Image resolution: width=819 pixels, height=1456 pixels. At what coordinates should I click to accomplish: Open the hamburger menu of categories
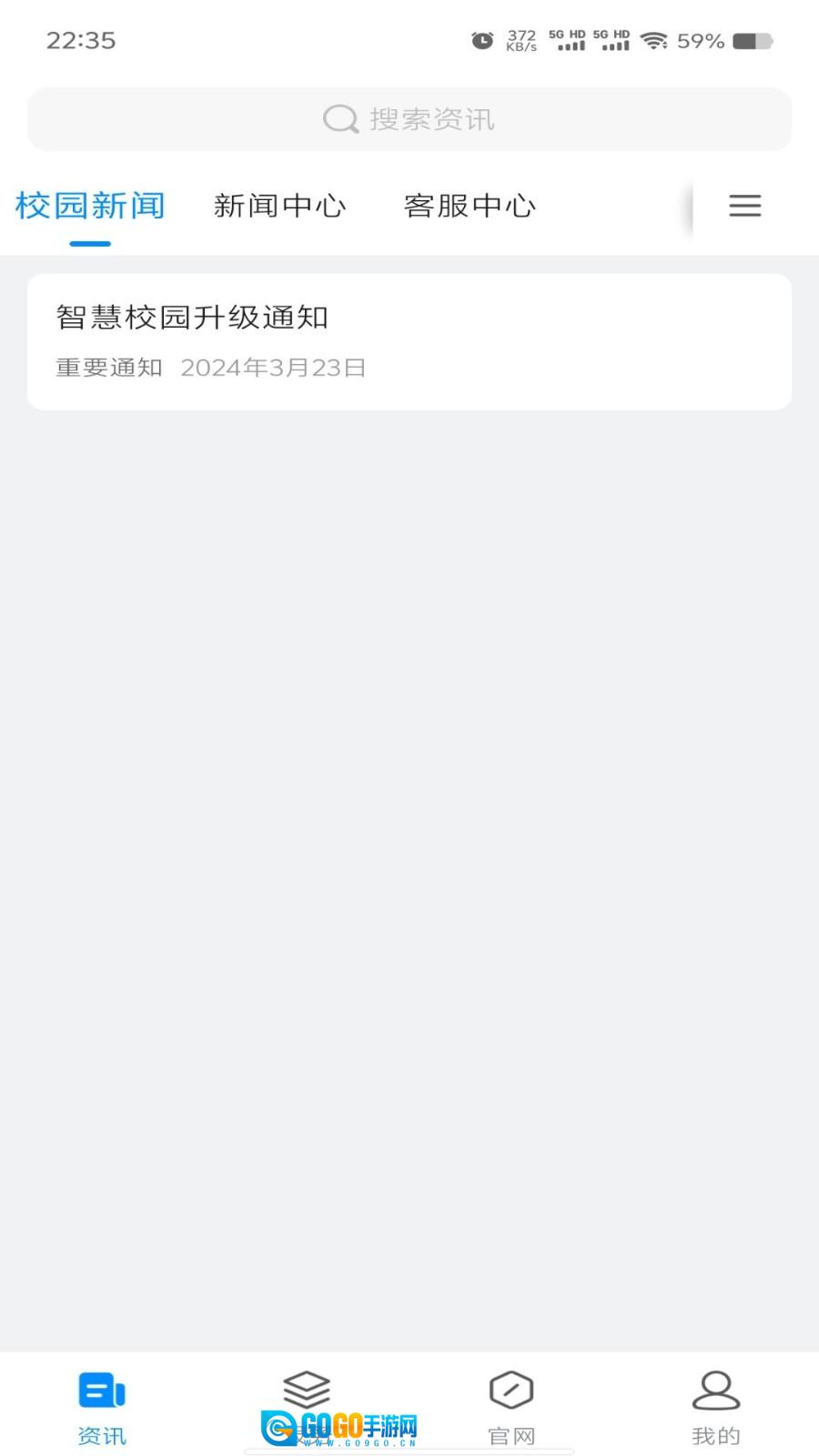point(744,206)
